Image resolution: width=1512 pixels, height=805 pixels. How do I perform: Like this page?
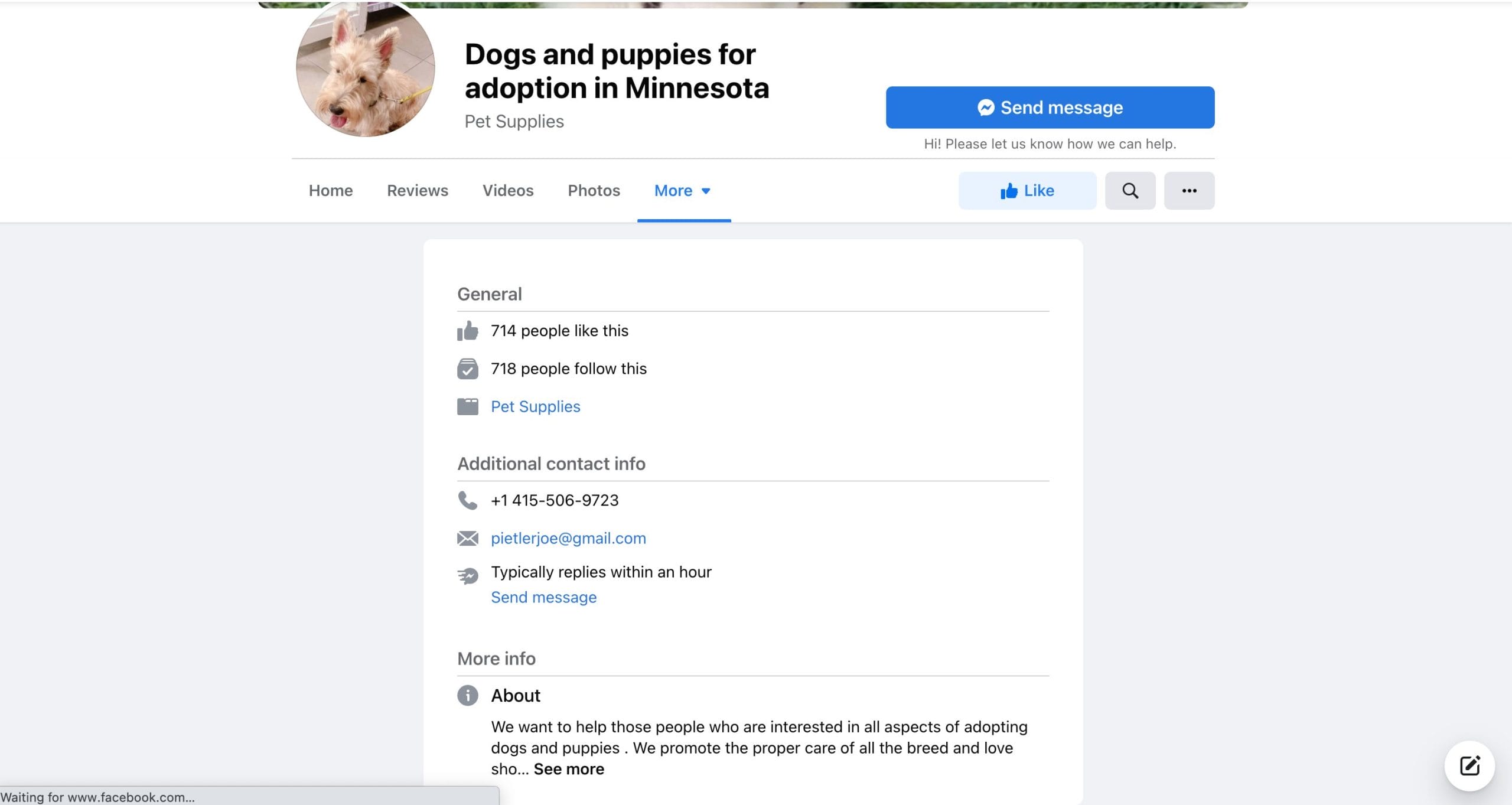1027,191
